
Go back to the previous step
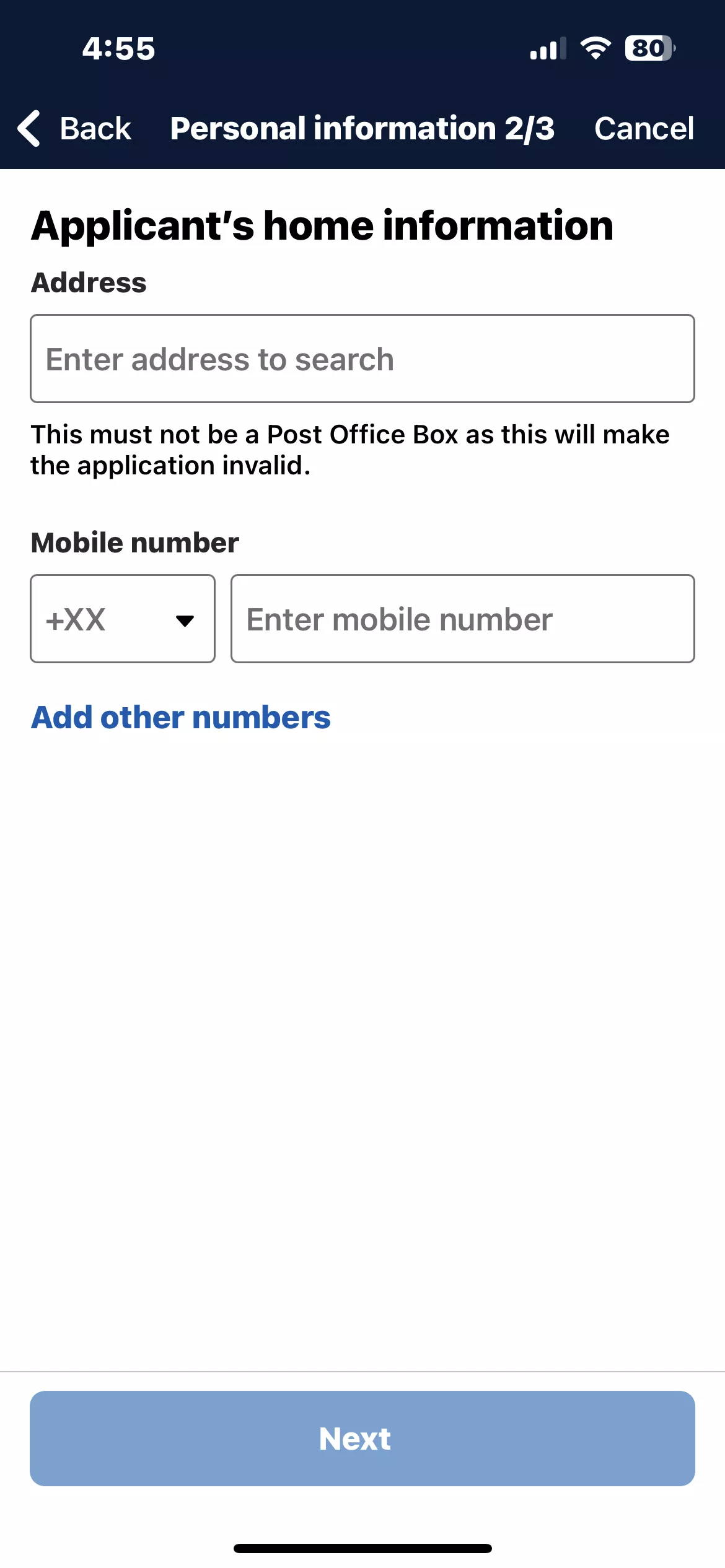[74, 129]
